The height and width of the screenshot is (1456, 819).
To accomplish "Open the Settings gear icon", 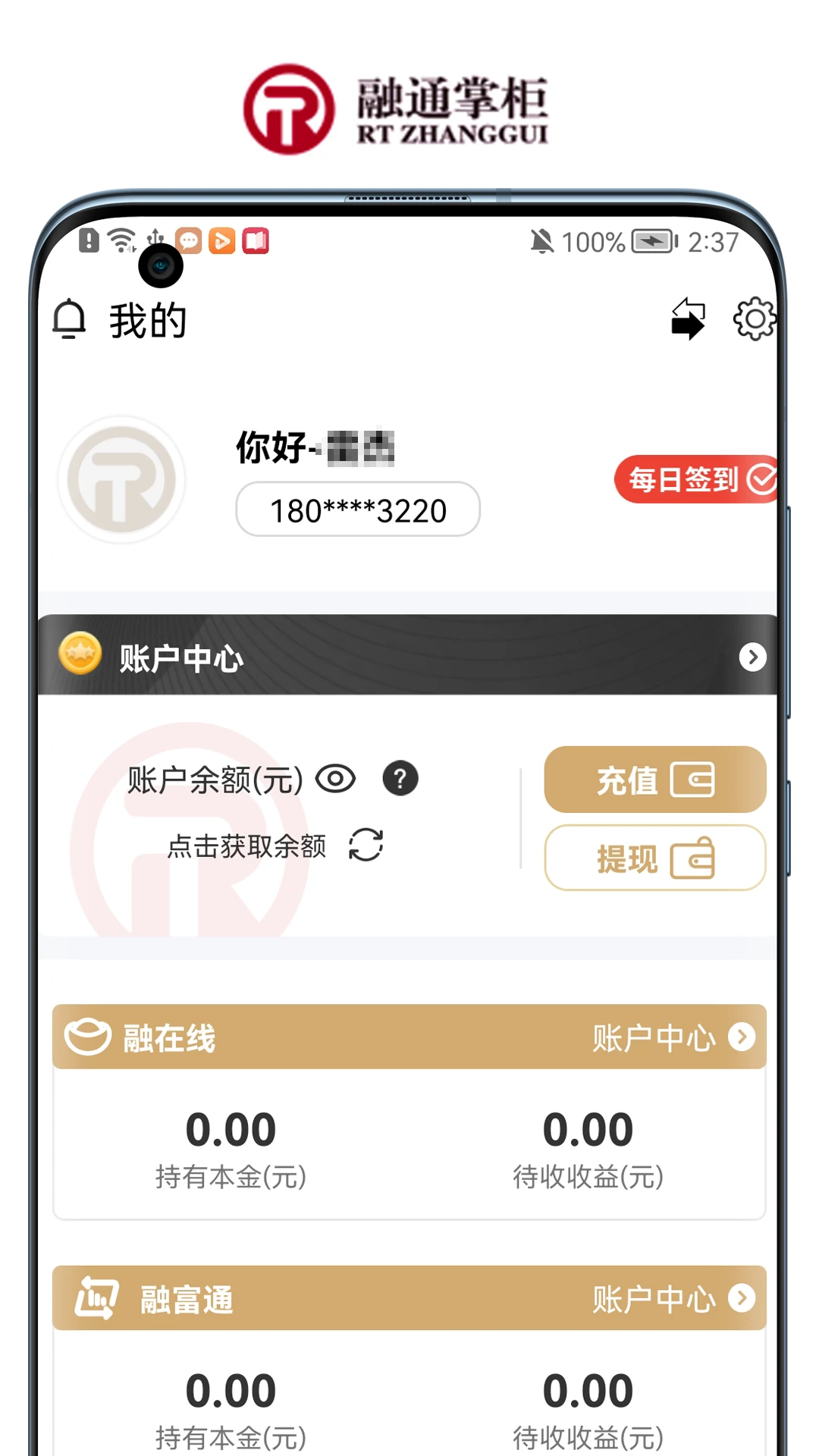I will coord(755,319).
